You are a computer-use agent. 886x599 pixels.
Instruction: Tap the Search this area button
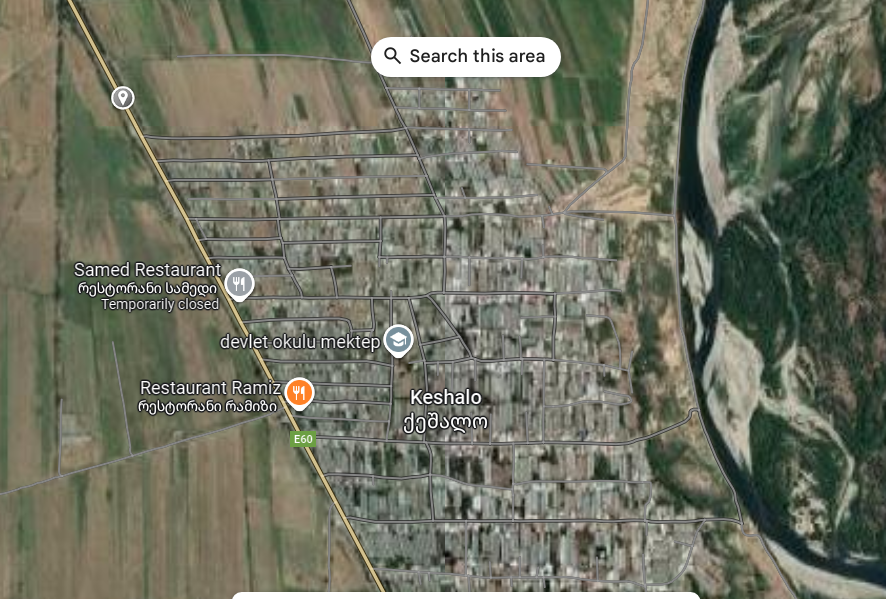tap(465, 57)
